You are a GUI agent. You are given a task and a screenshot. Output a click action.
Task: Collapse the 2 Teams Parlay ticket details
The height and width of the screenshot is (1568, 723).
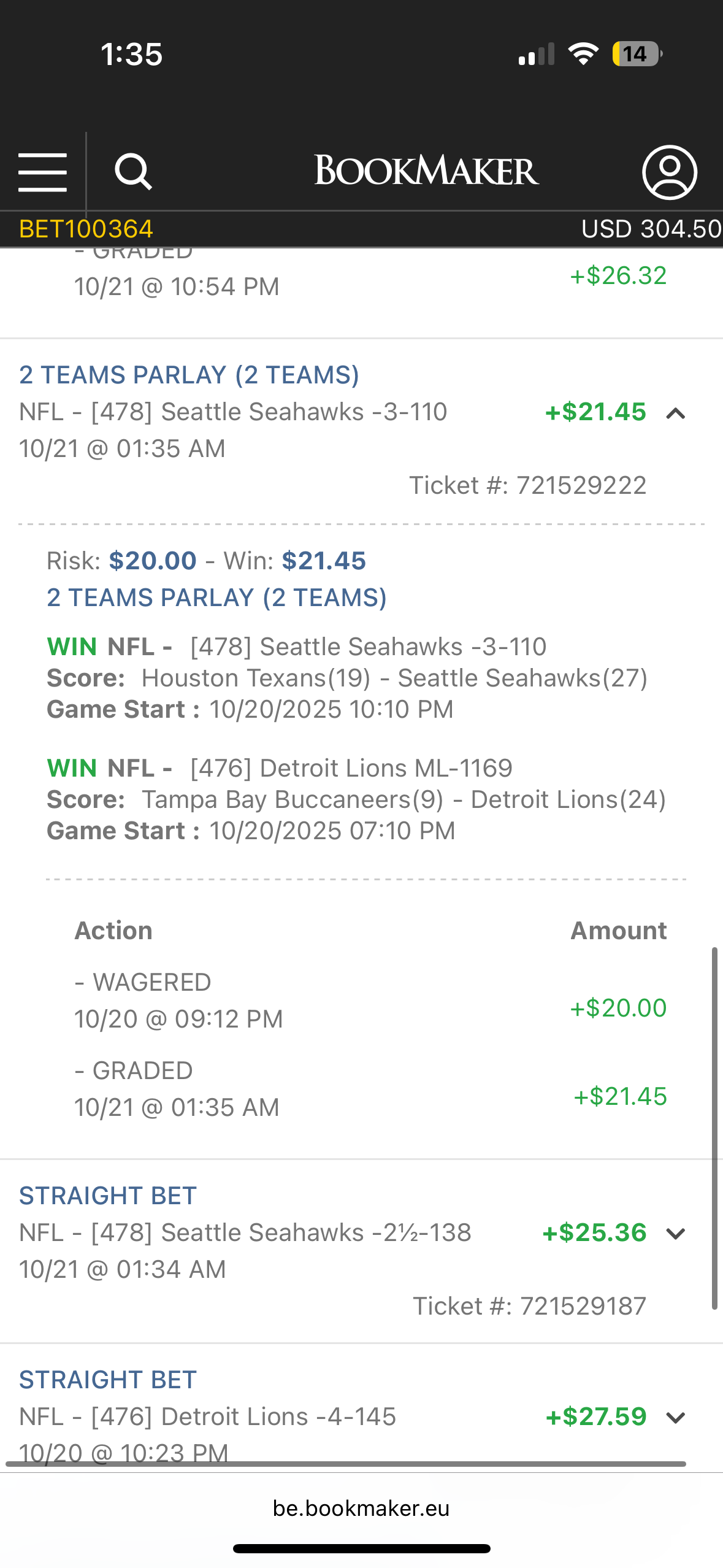coord(675,414)
